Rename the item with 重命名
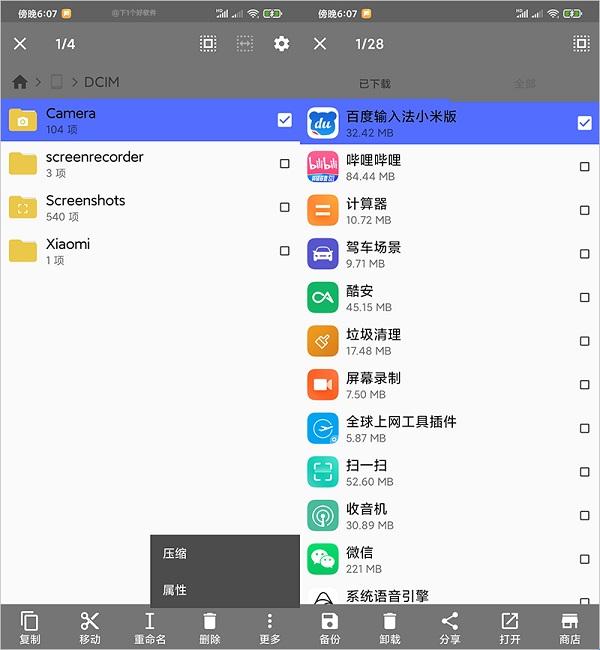Screen dimensions: 600x650 [x=150, y=628]
